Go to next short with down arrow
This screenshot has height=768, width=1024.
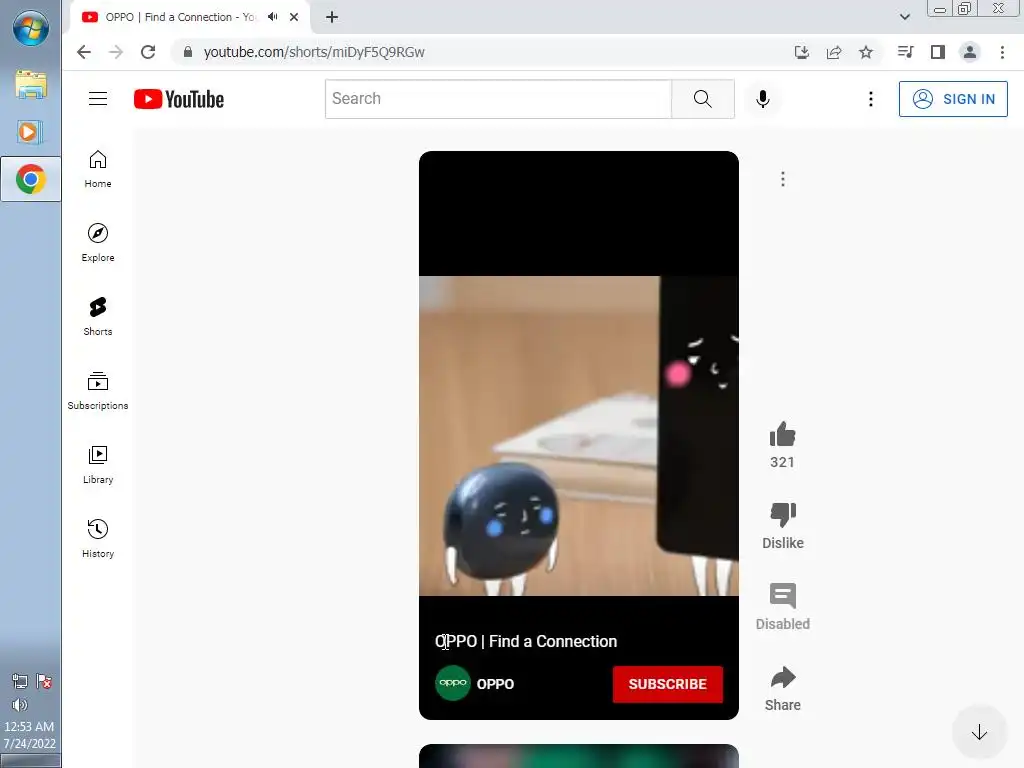point(979,733)
